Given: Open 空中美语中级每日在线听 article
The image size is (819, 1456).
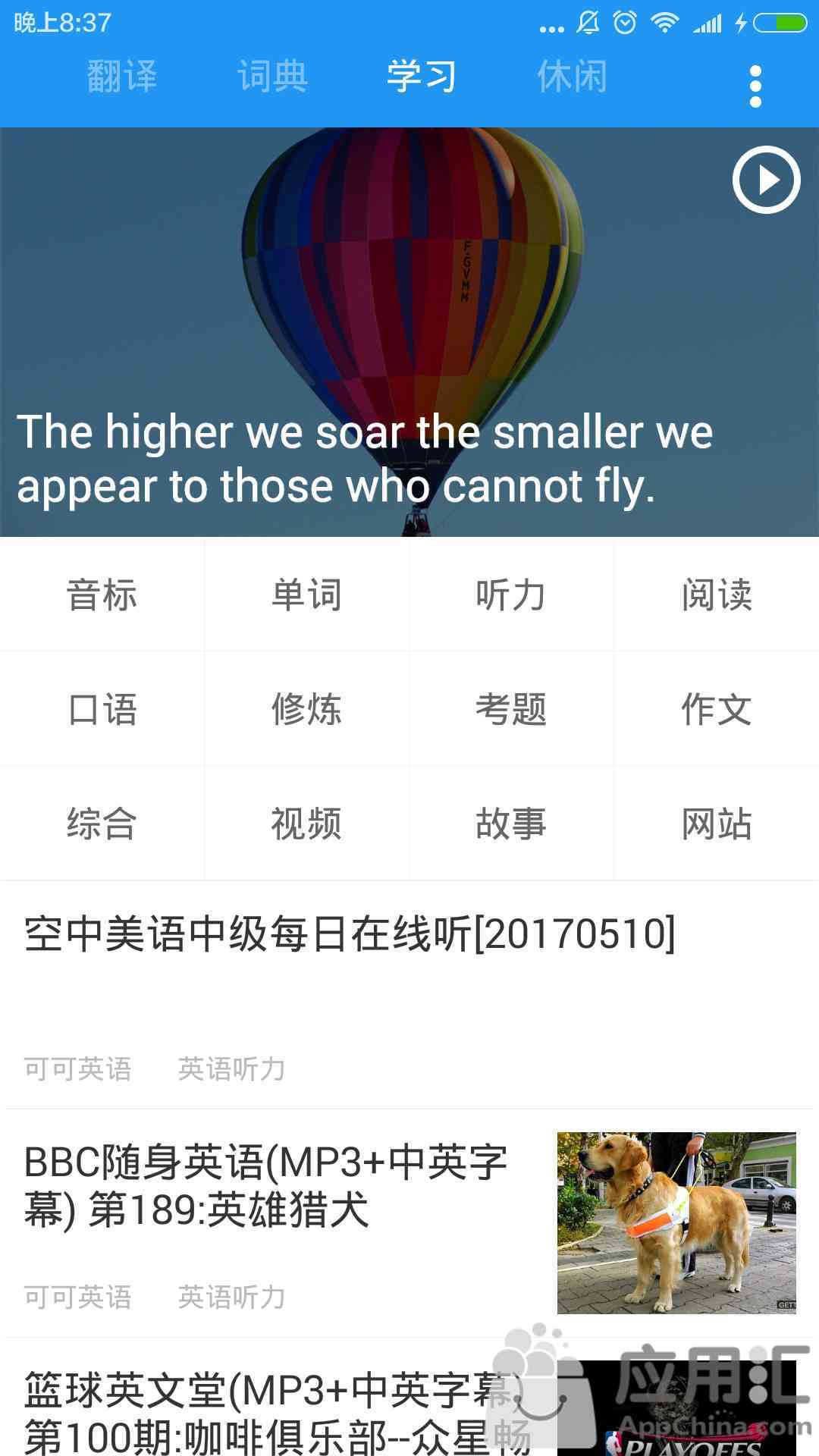Looking at the screenshot, I should 409,995.
